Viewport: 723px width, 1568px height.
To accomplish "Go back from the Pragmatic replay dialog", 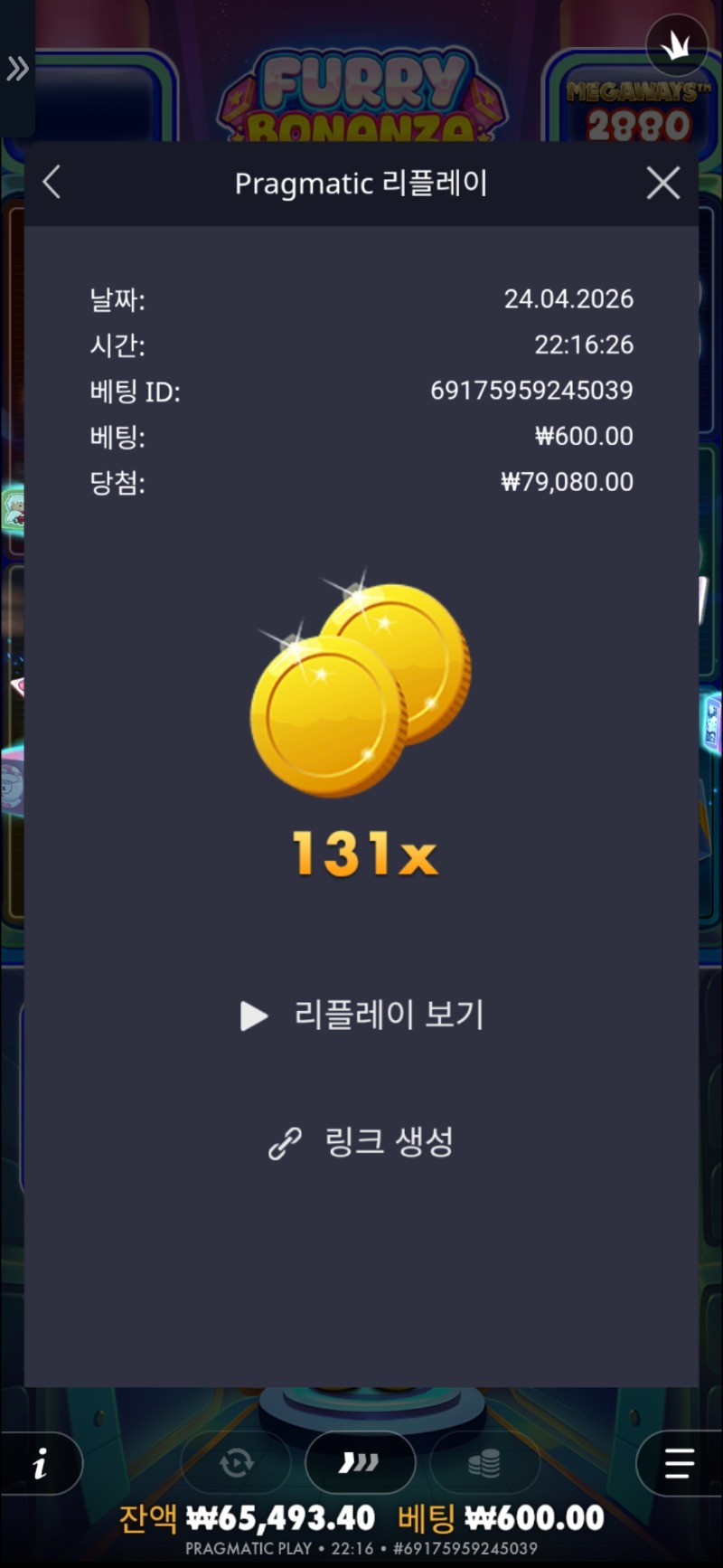I will 52,183.
